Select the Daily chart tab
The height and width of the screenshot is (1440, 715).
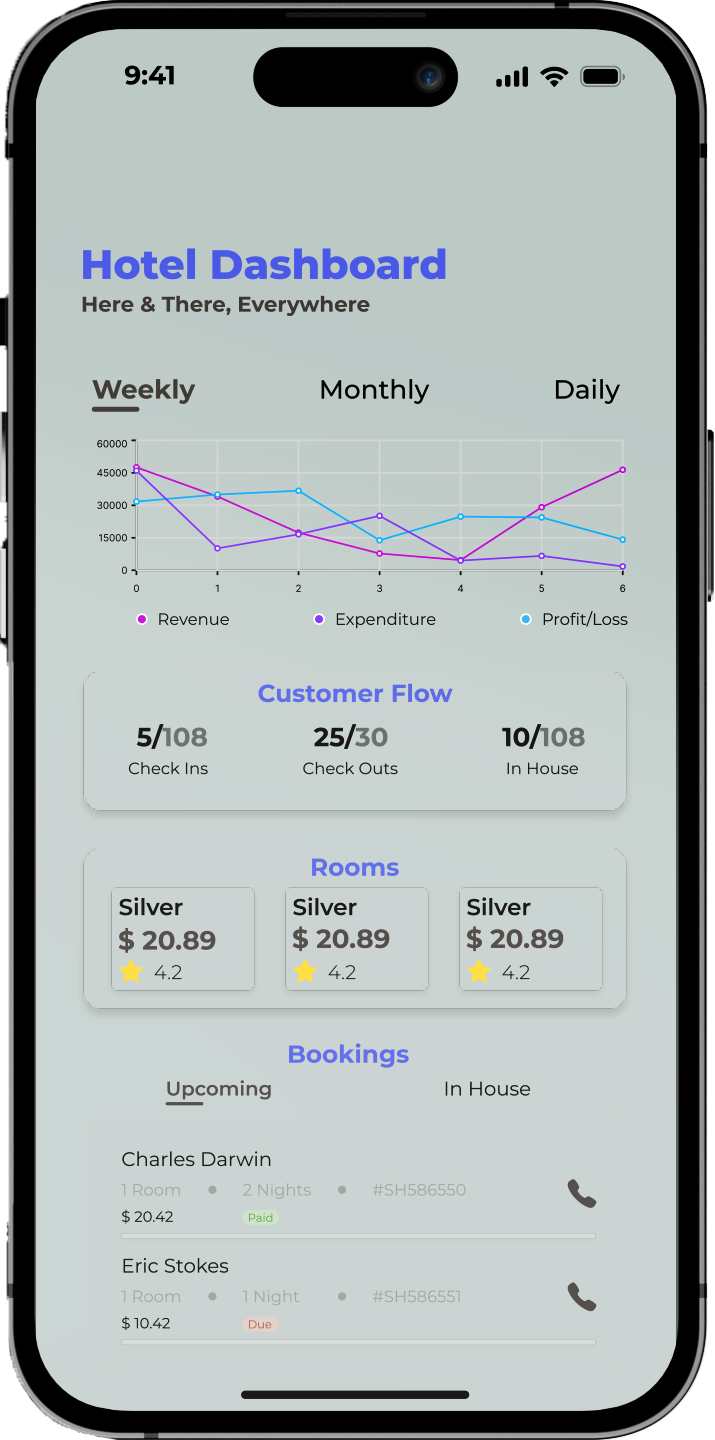point(586,390)
